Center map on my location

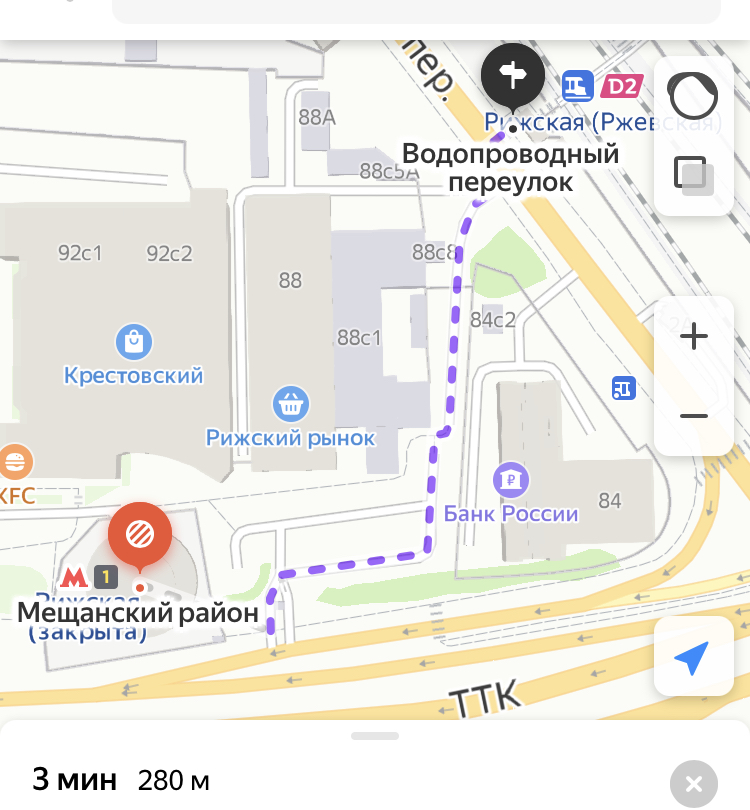[692, 657]
